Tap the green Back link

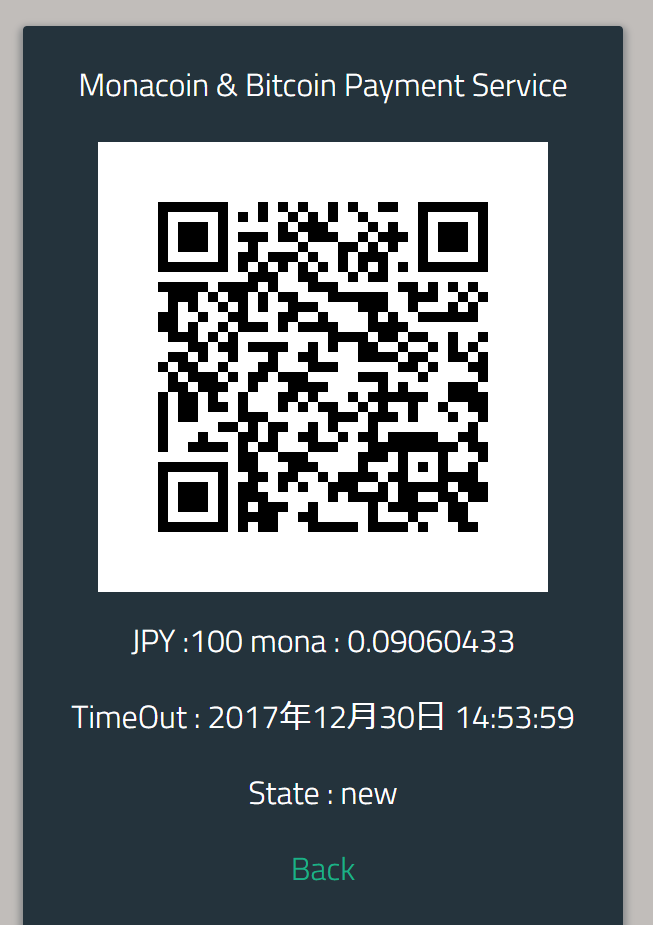coord(323,869)
